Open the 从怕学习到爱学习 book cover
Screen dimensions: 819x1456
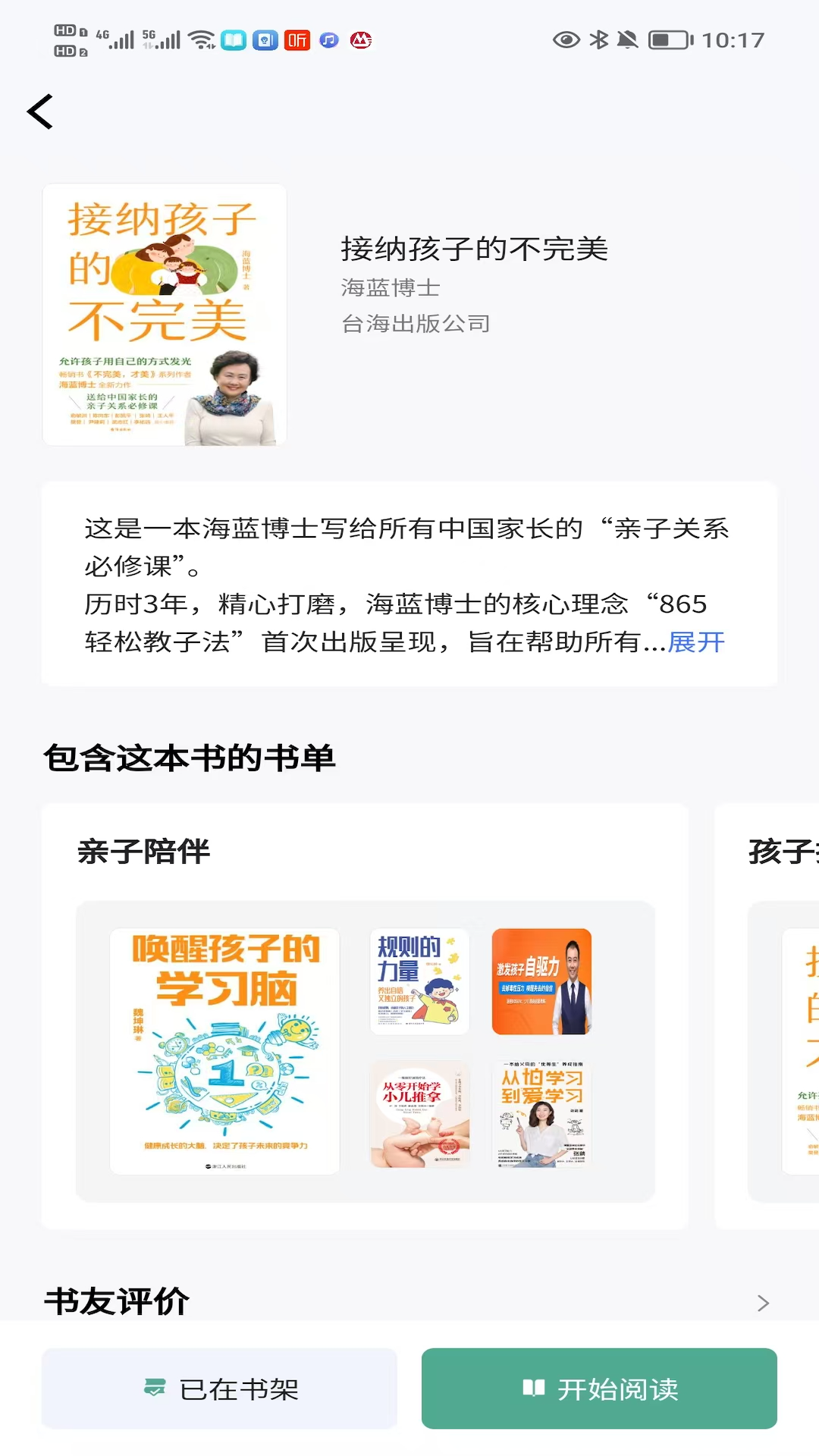[541, 1113]
